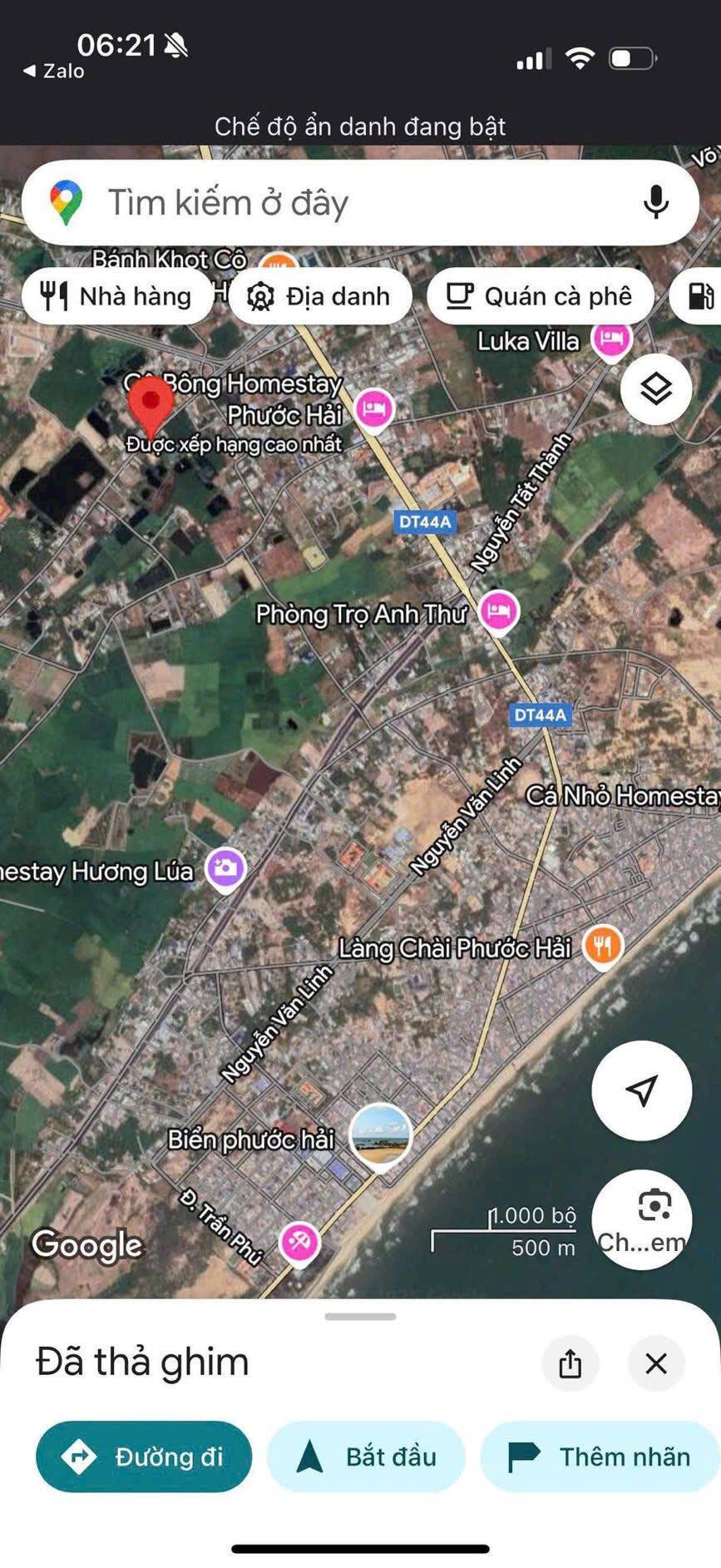This screenshot has height=1568, width=721.
Task: Open the map layers picker icon
Action: click(656, 388)
